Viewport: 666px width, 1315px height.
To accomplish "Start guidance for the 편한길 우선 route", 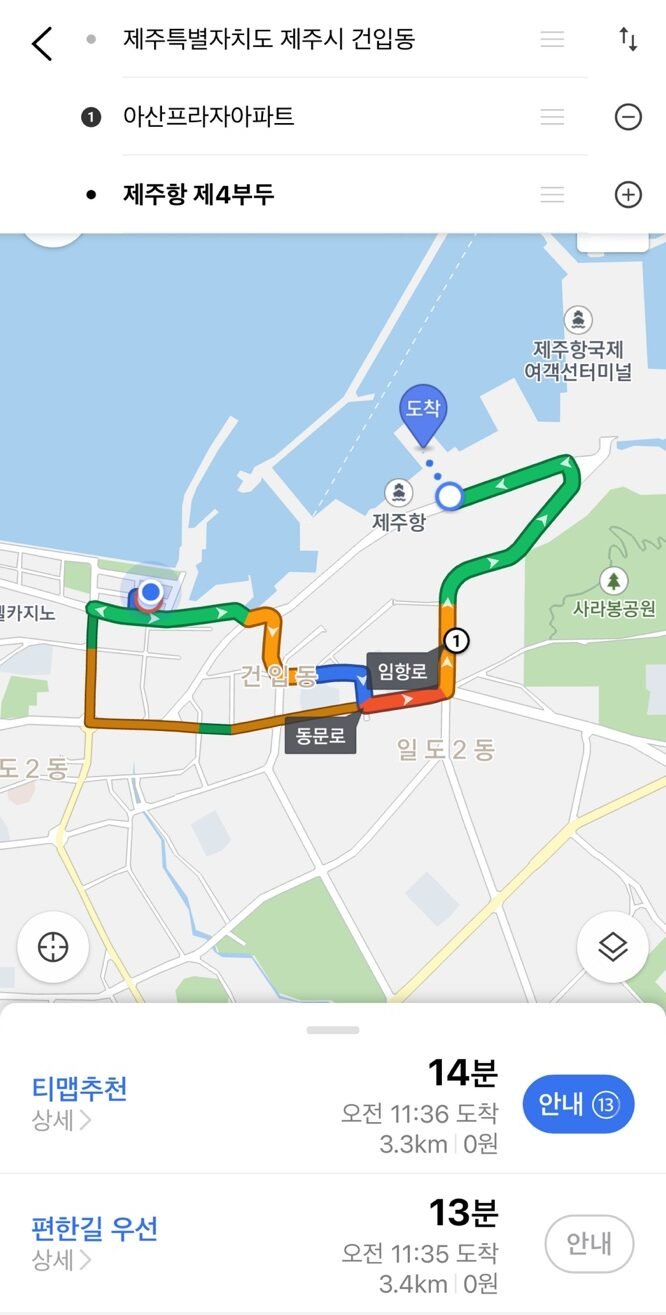I will (589, 1244).
